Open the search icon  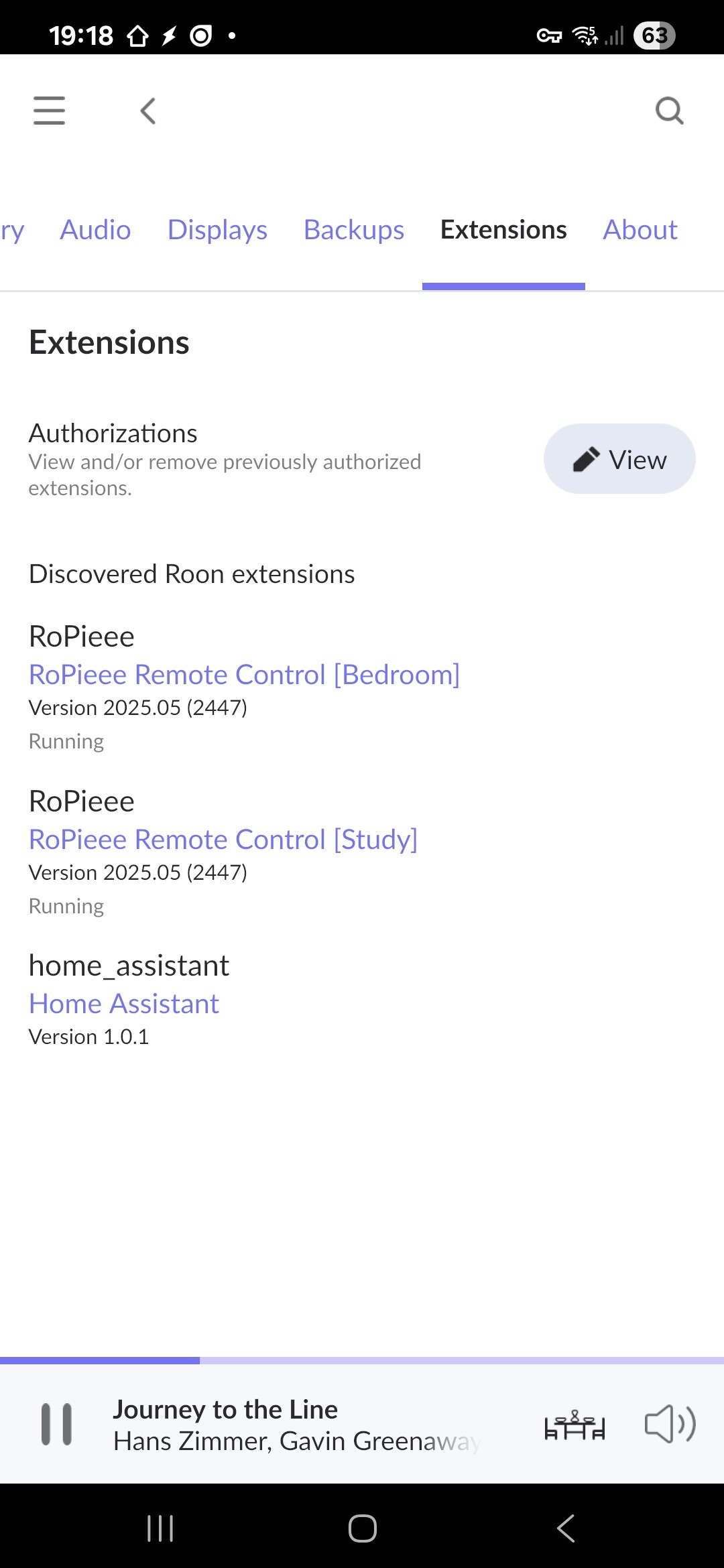point(669,111)
